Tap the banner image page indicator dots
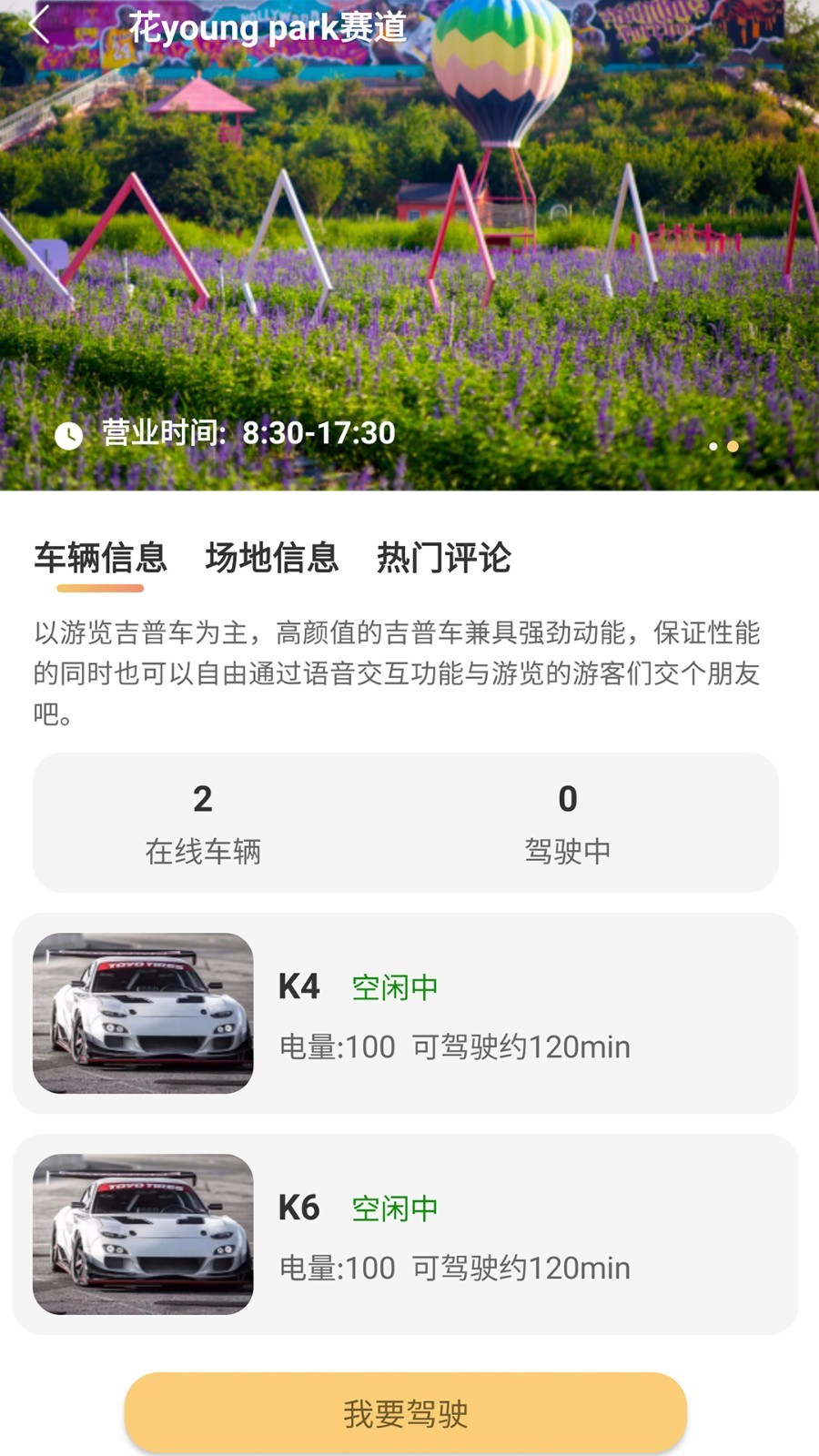This screenshot has height=1456, width=819. click(x=723, y=446)
